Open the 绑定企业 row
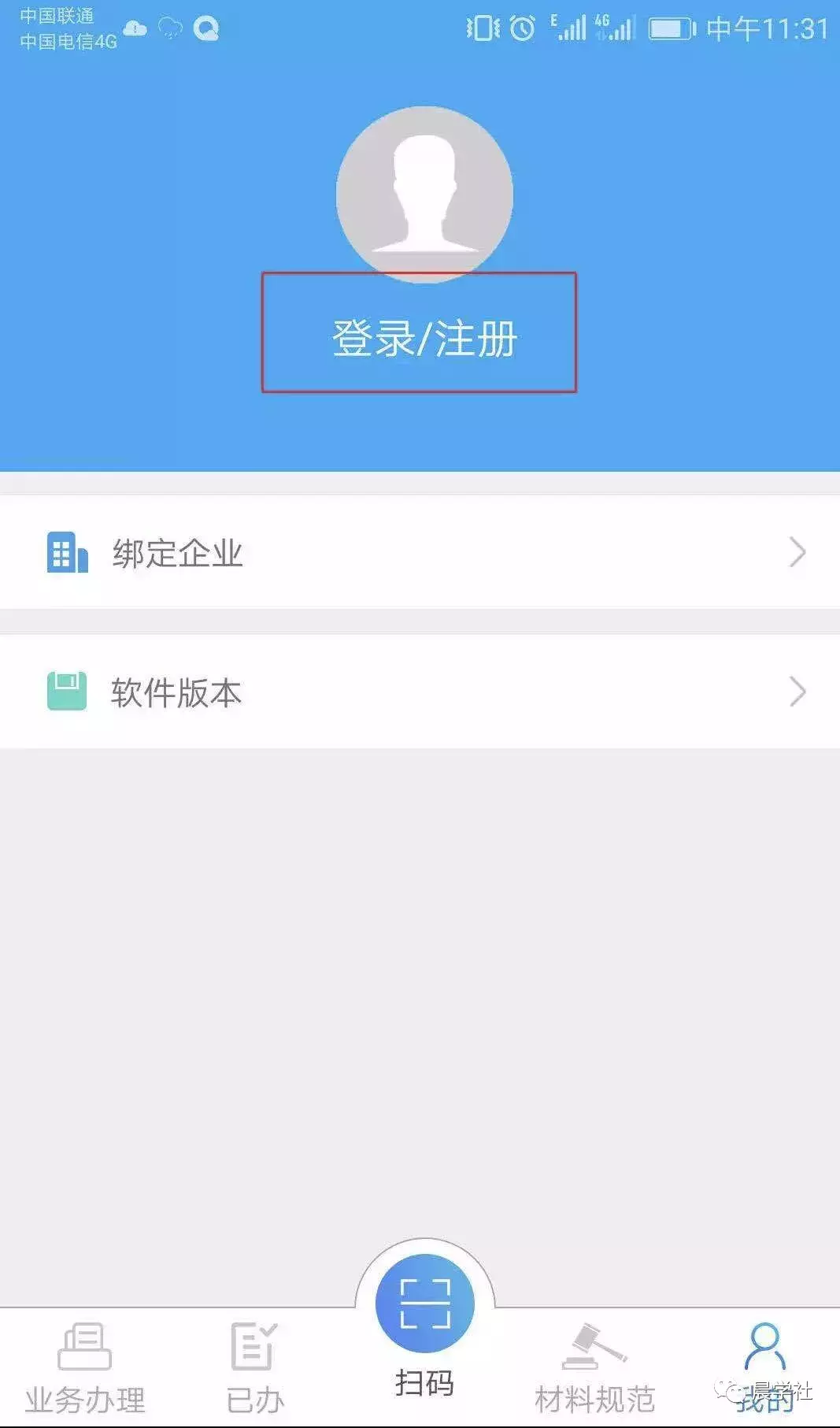The height and width of the screenshot is (1428, 840). click(x=420, y=552)
